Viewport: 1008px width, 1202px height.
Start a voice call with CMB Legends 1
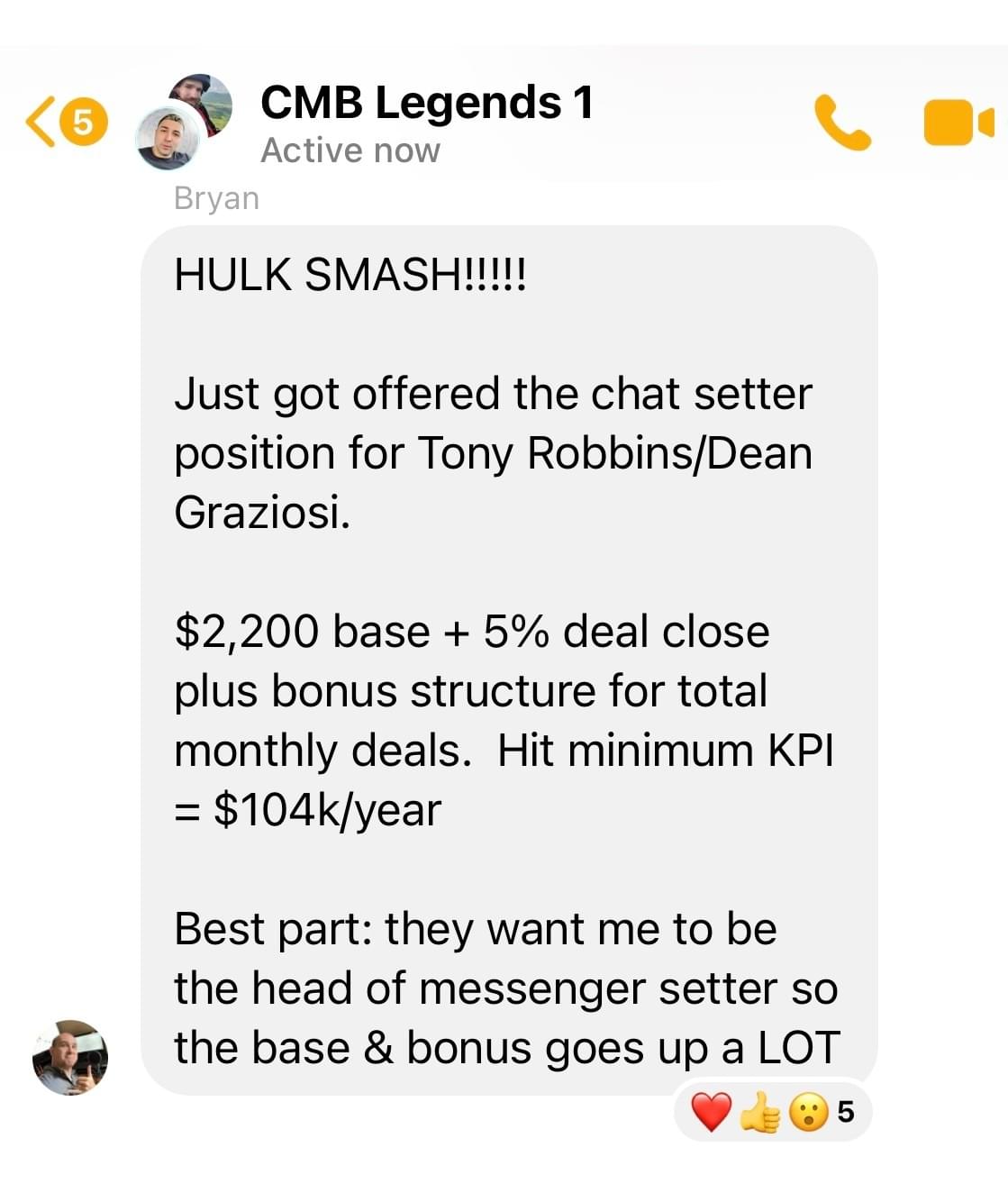tap(842, 123)
